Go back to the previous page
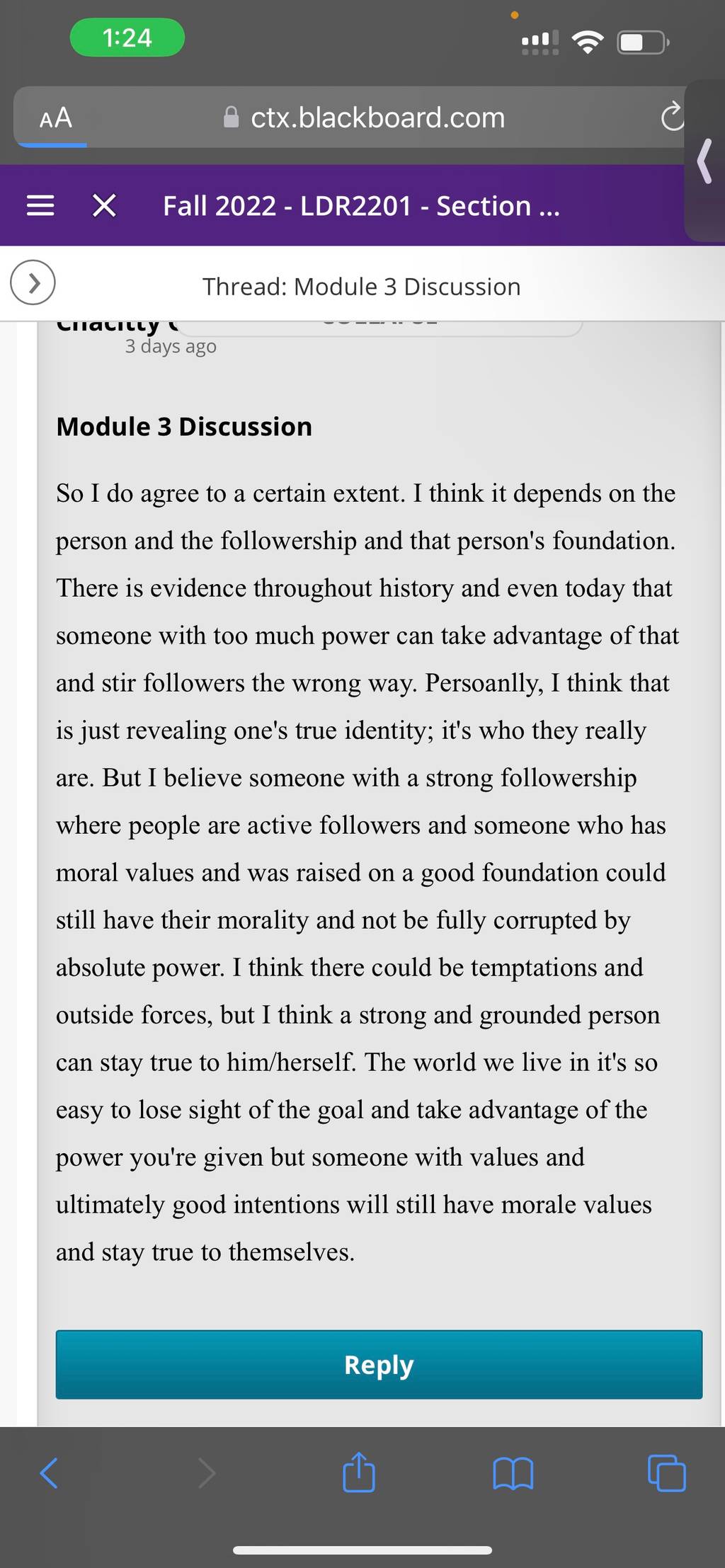Viewport: 725px width, 1568px height. click(x=49, y=1473)
